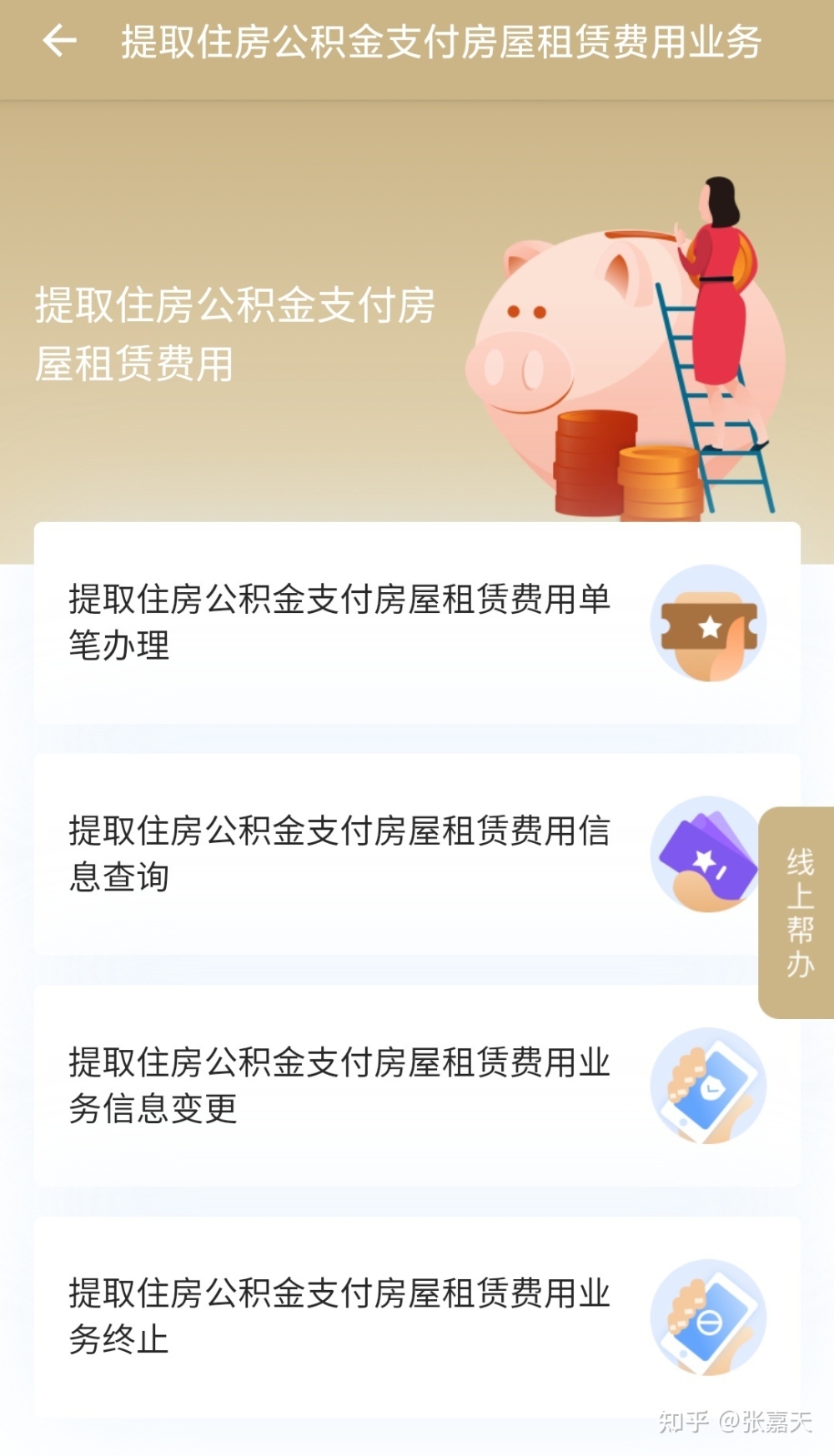Tap the 线上帮办 side button
Viewport: 834px width, 1456px height.
click(x=798, y=912)
